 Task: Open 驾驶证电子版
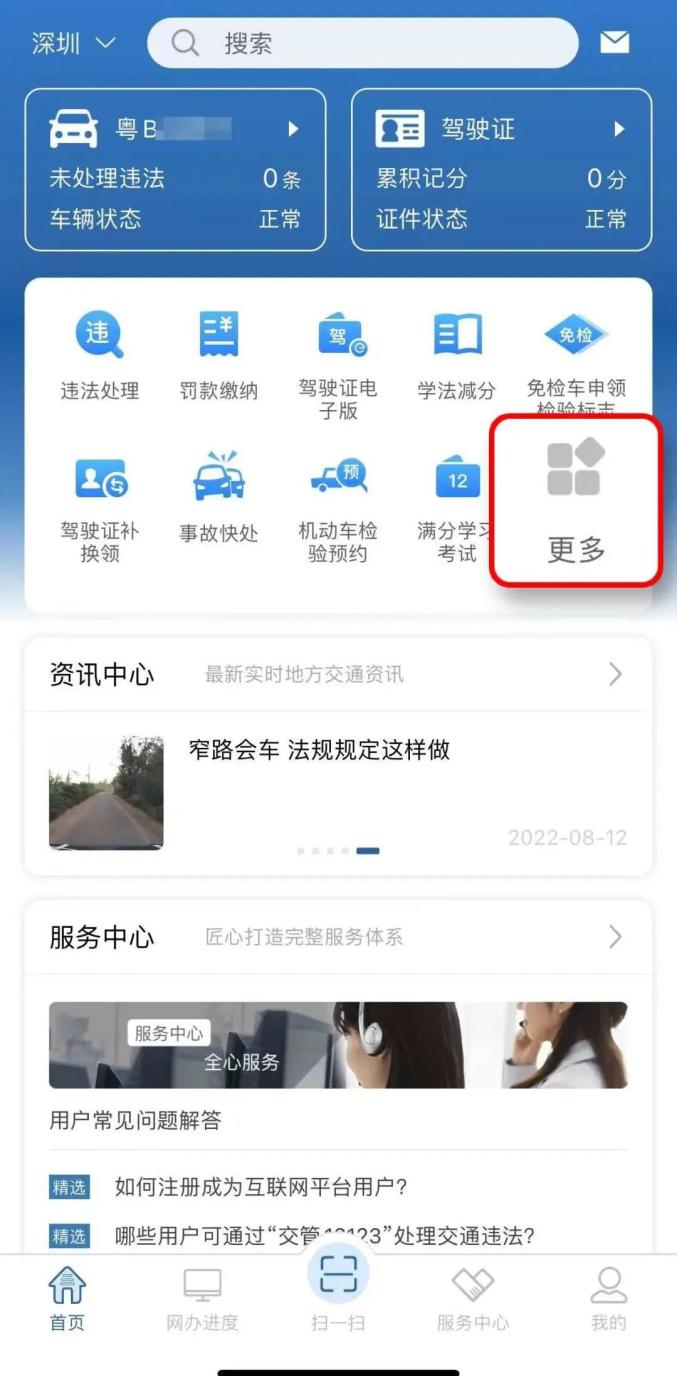[x=338, y=360]
